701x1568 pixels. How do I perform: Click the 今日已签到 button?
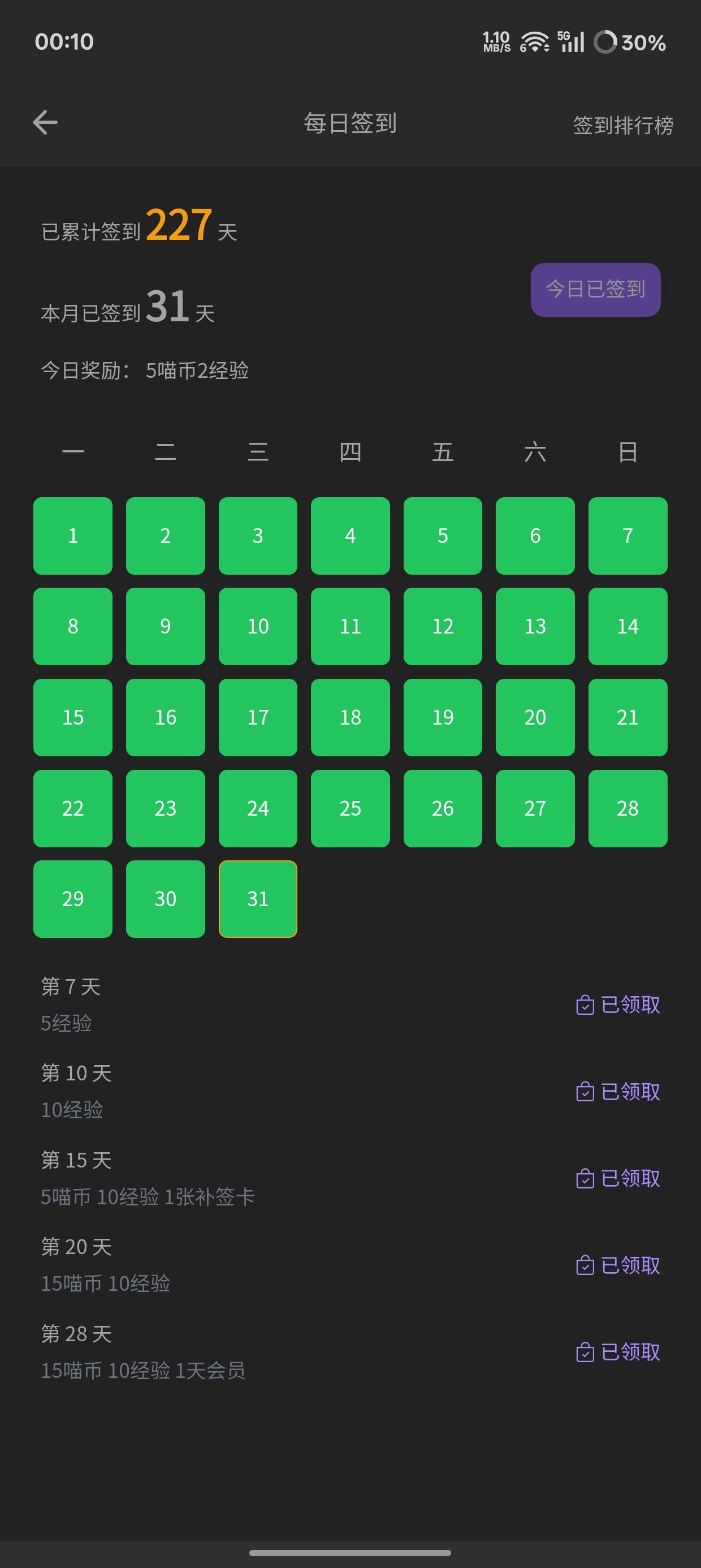(595, 289)
